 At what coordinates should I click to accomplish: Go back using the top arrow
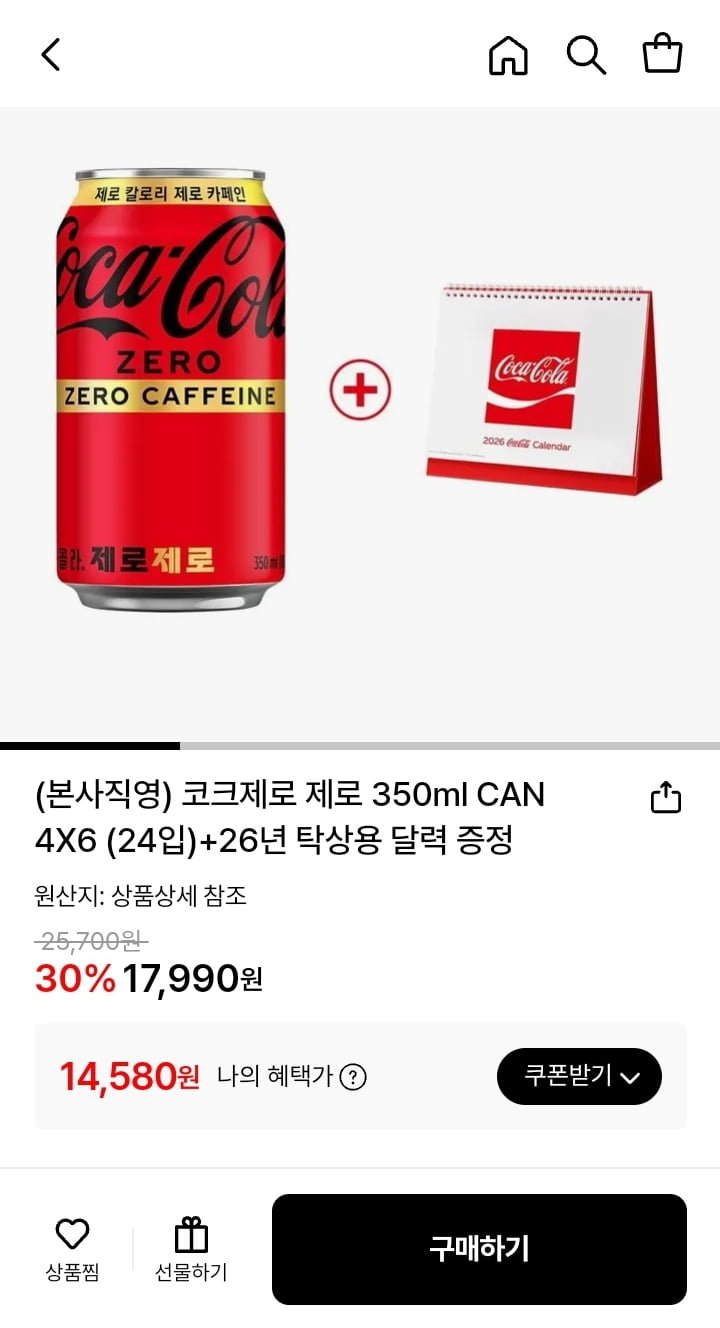coord(51,55)
